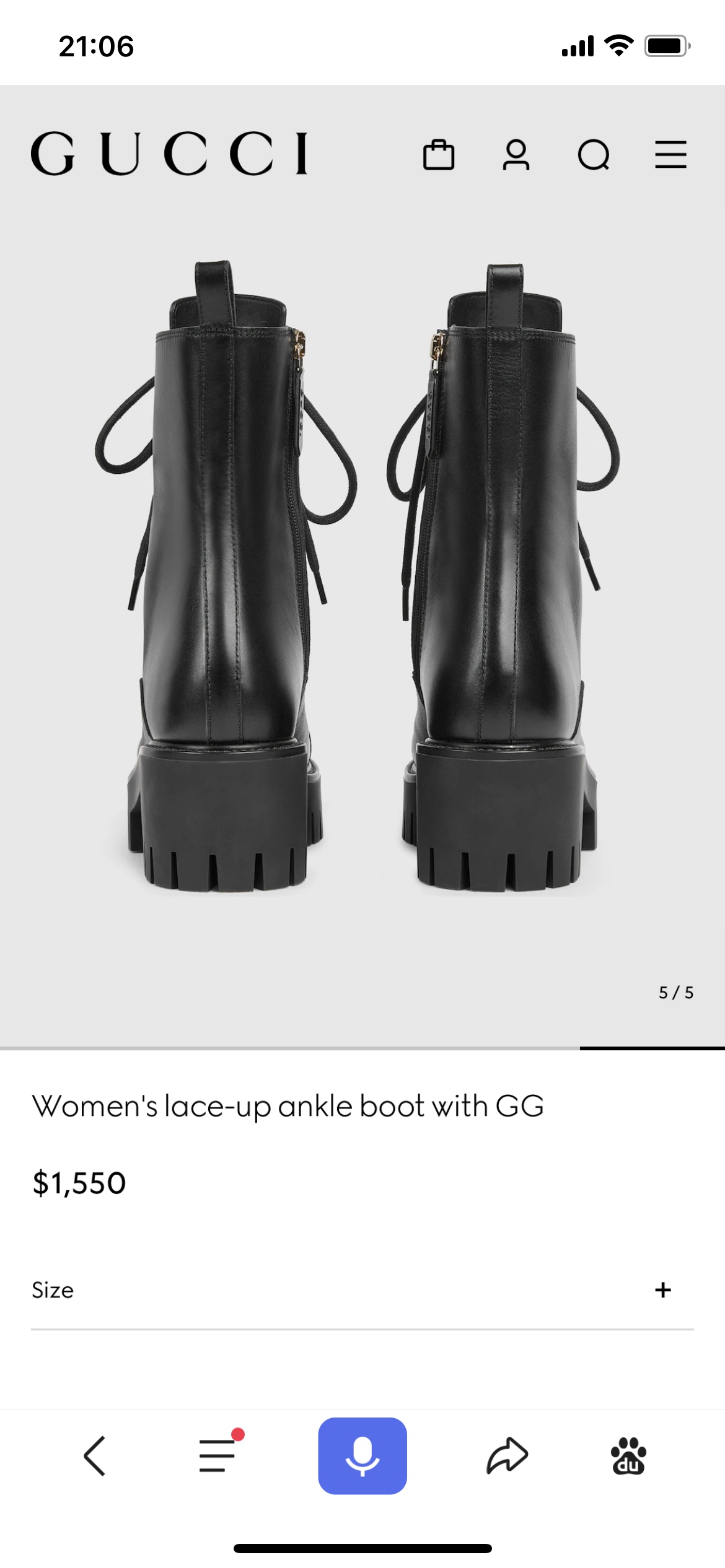725x1568 pixels.
Task: Open the shopping bag
Action: (x=439, y=154)
